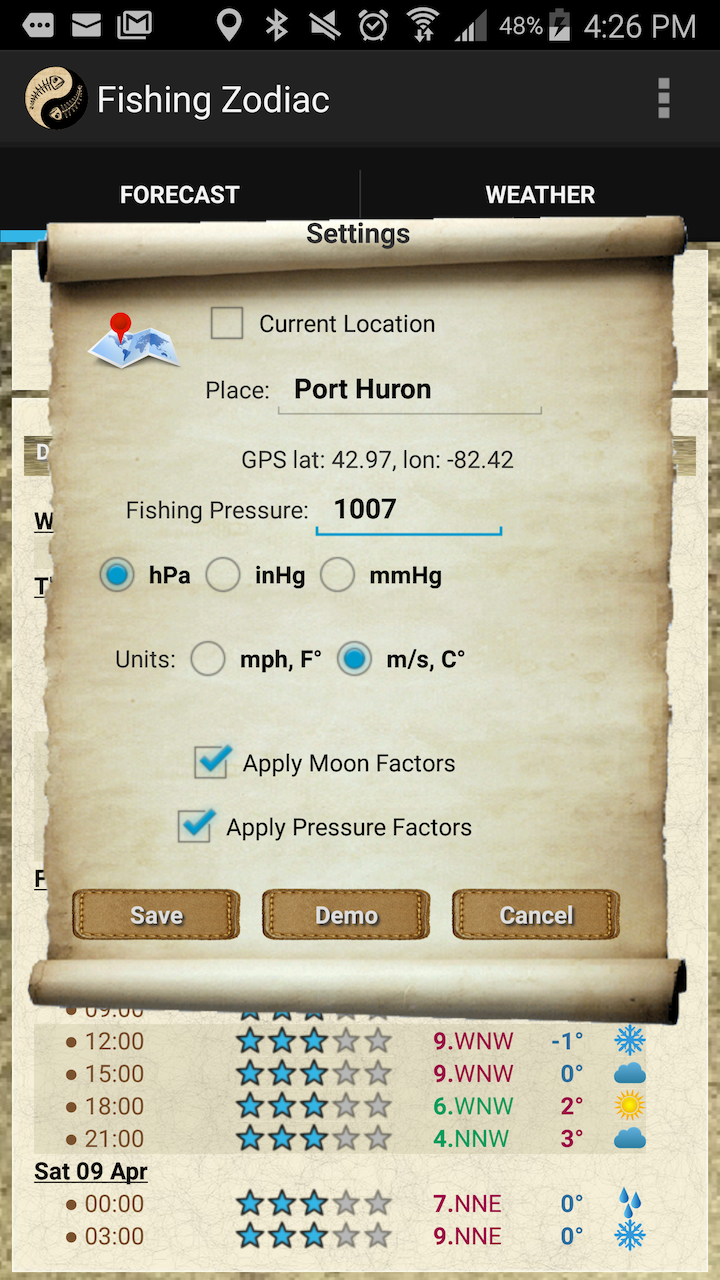The width and height of the screenshot is (720, 1280).
Task: Open the FORECAST tab
Action: tap(180, 194)
